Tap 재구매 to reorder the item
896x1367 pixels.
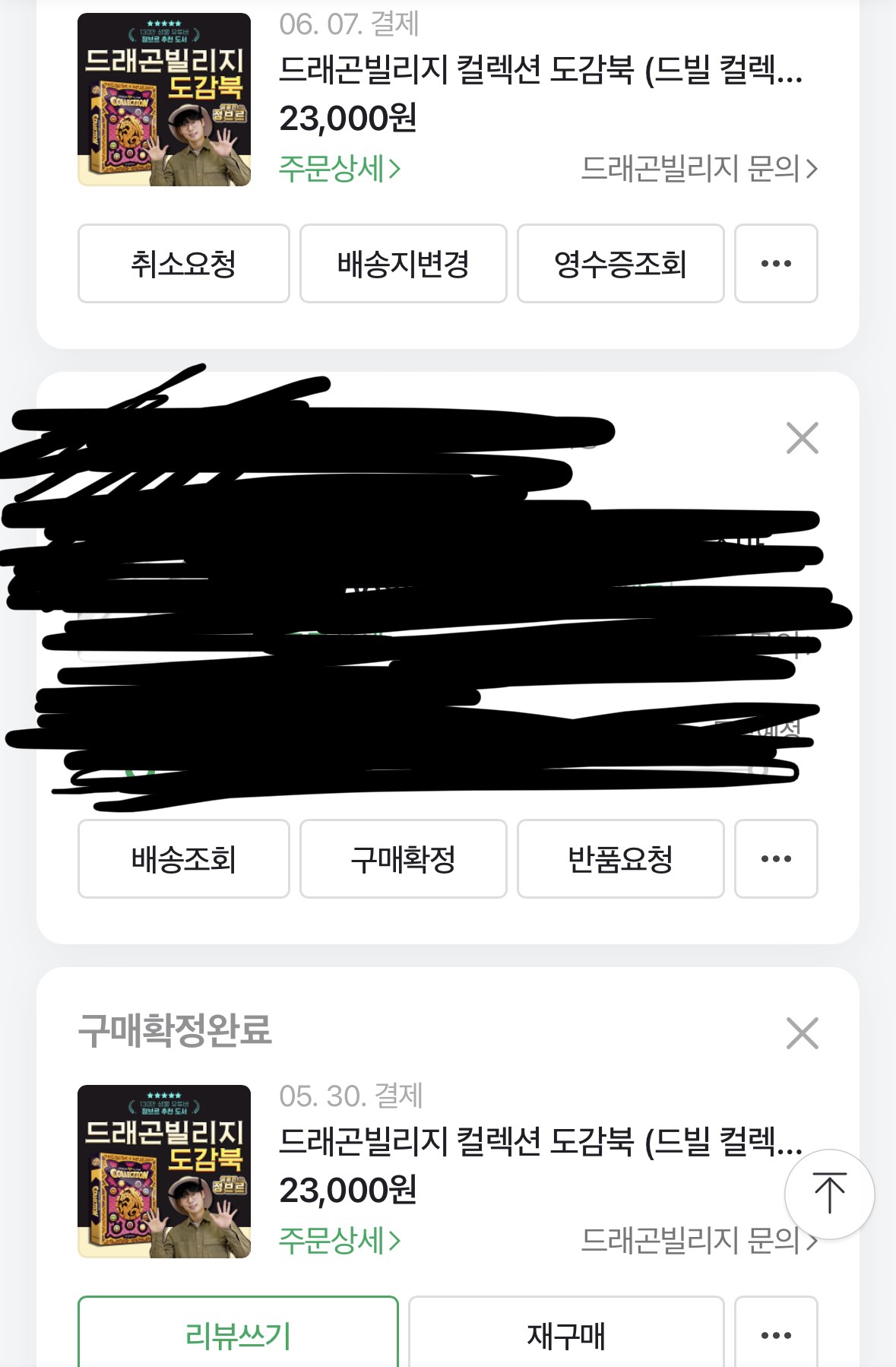566,1335
